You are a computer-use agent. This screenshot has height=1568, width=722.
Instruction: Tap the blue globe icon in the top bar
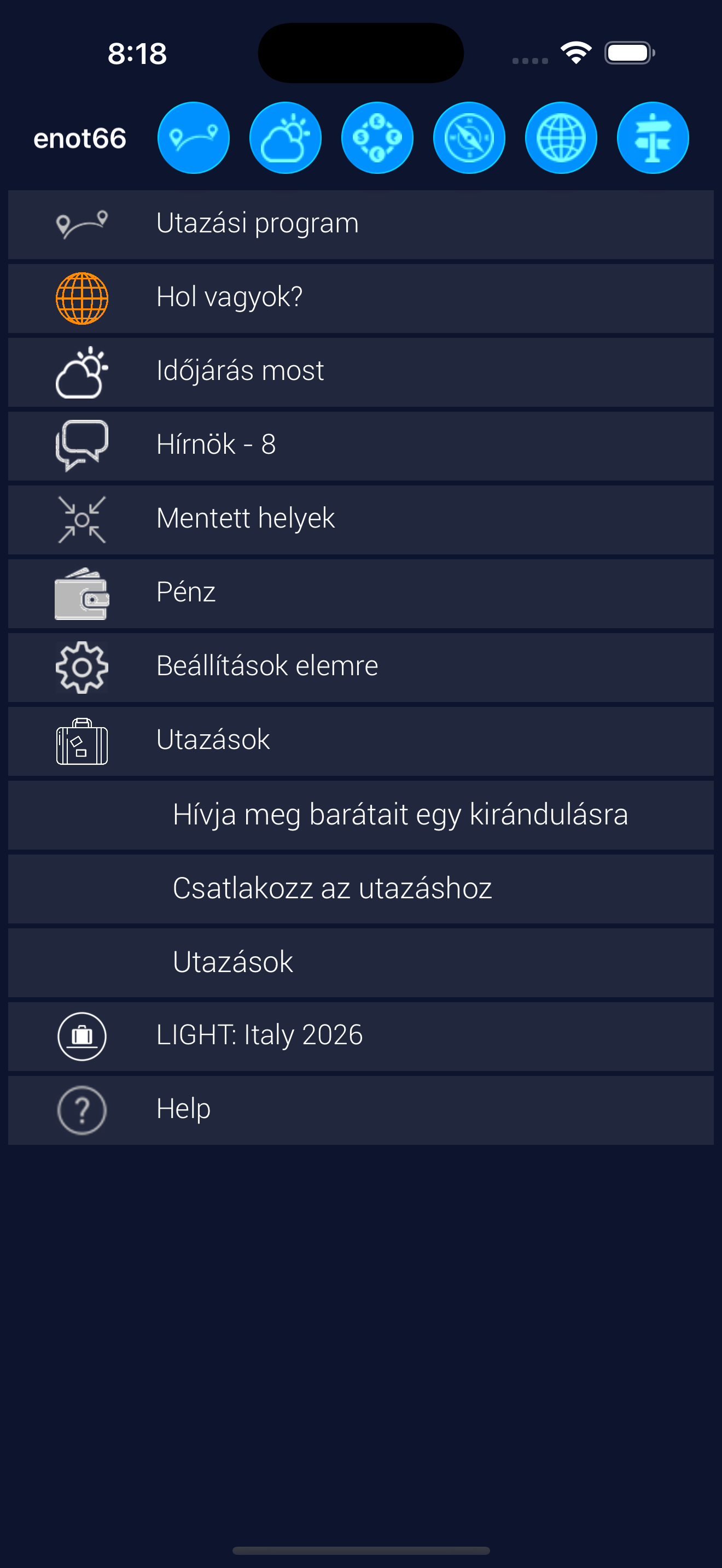(561, 138)
